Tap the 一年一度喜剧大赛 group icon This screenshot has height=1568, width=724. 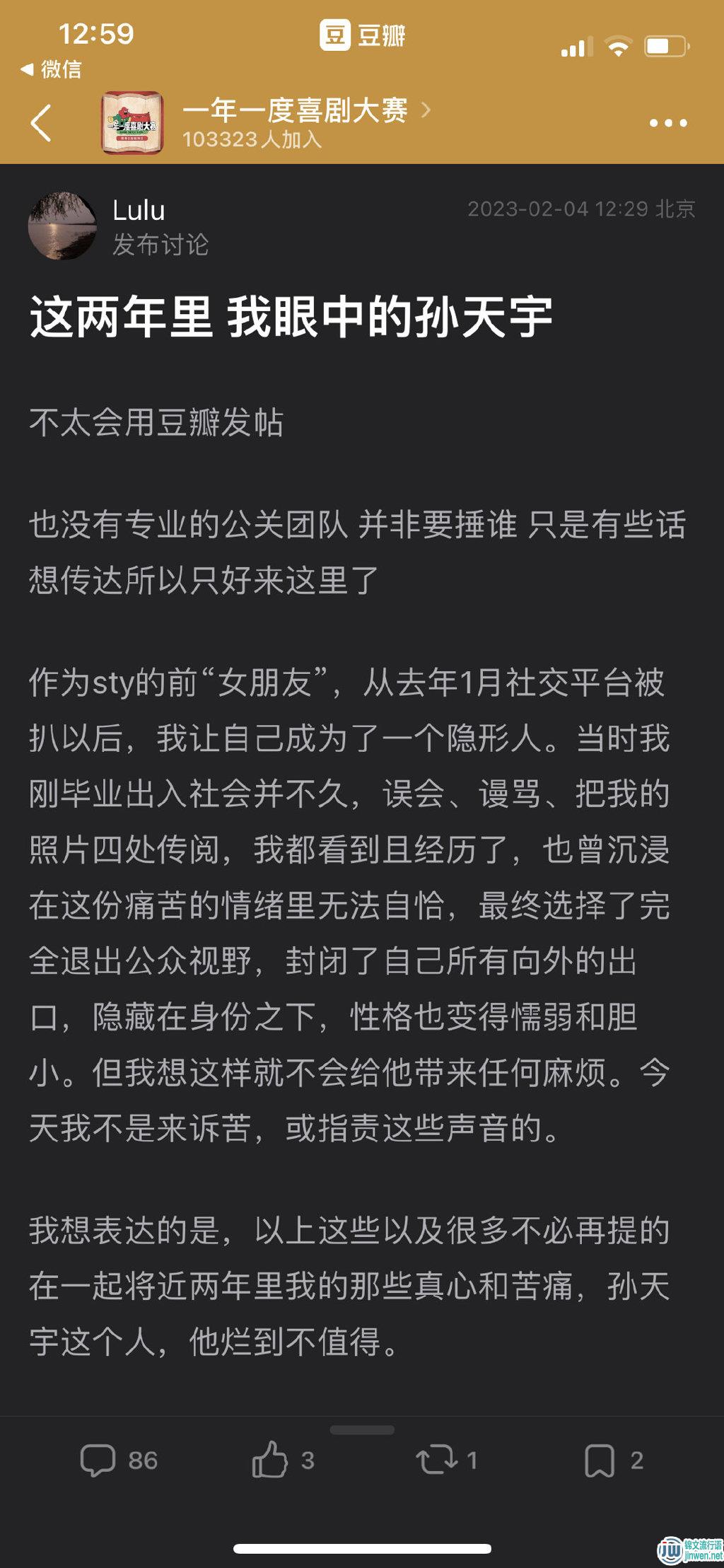point(132,123)
